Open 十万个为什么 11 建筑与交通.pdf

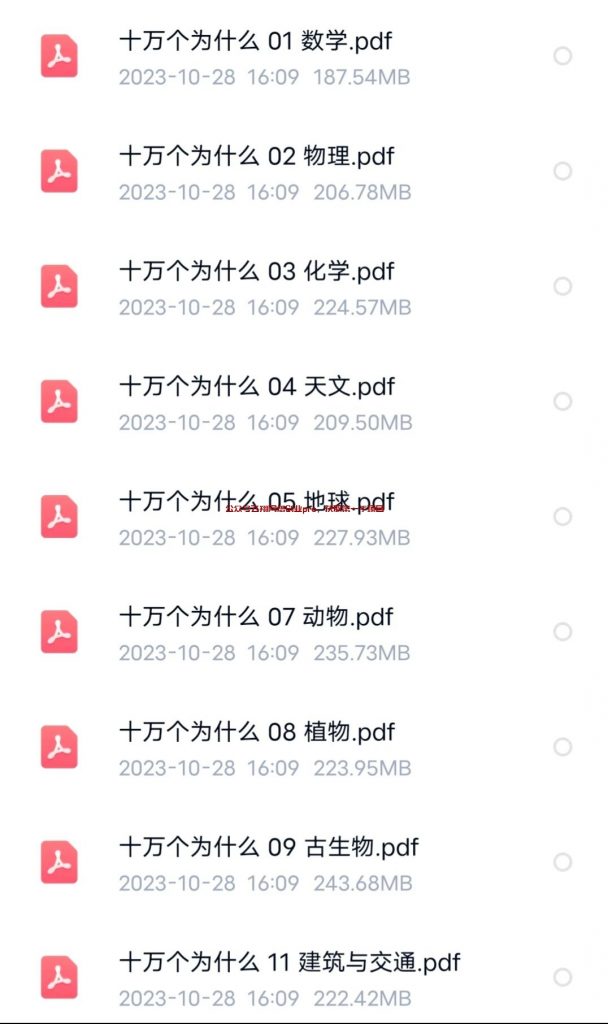click(x=289, y=963)
